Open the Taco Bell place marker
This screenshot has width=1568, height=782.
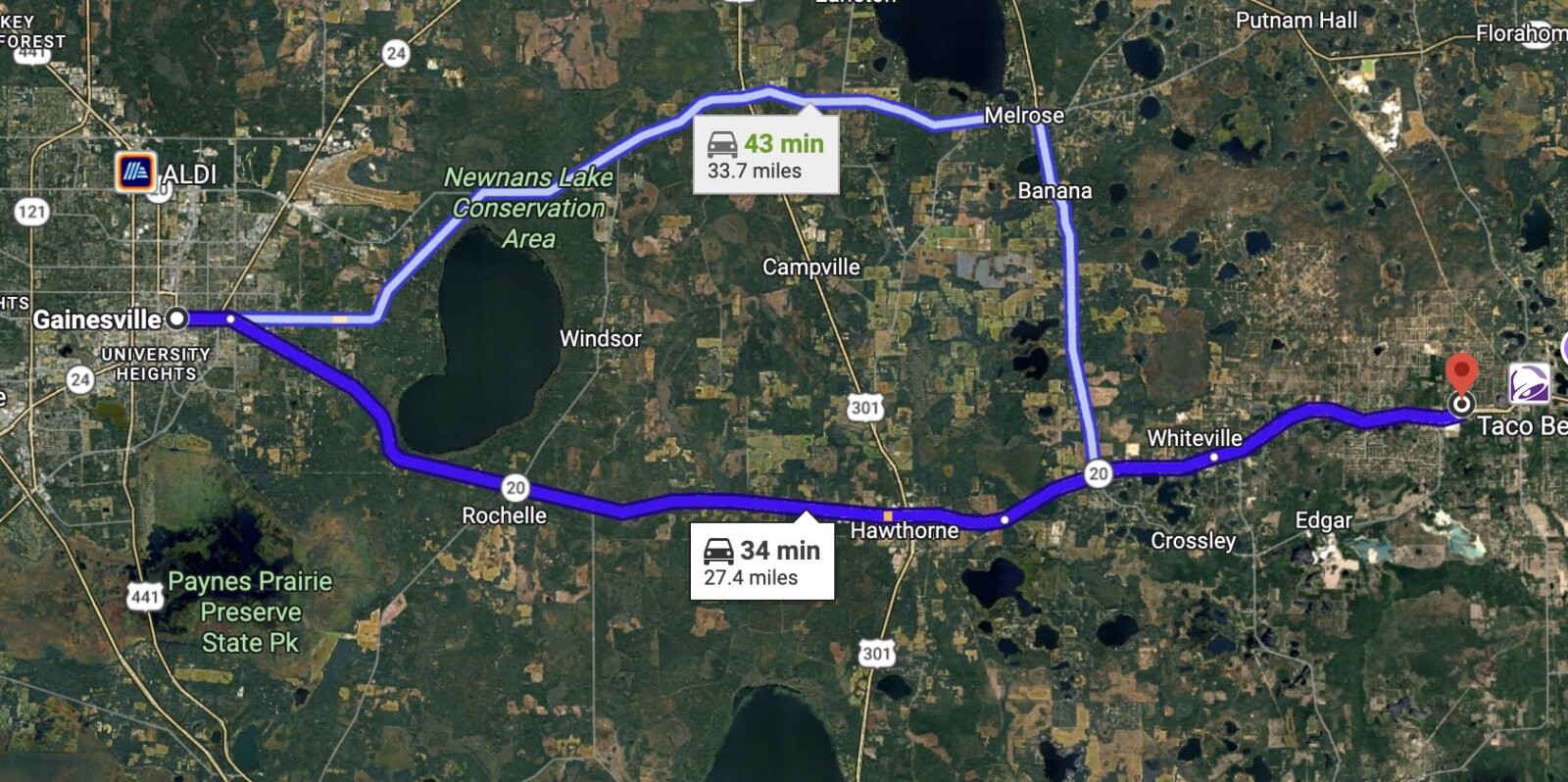tap(1529, 383)
